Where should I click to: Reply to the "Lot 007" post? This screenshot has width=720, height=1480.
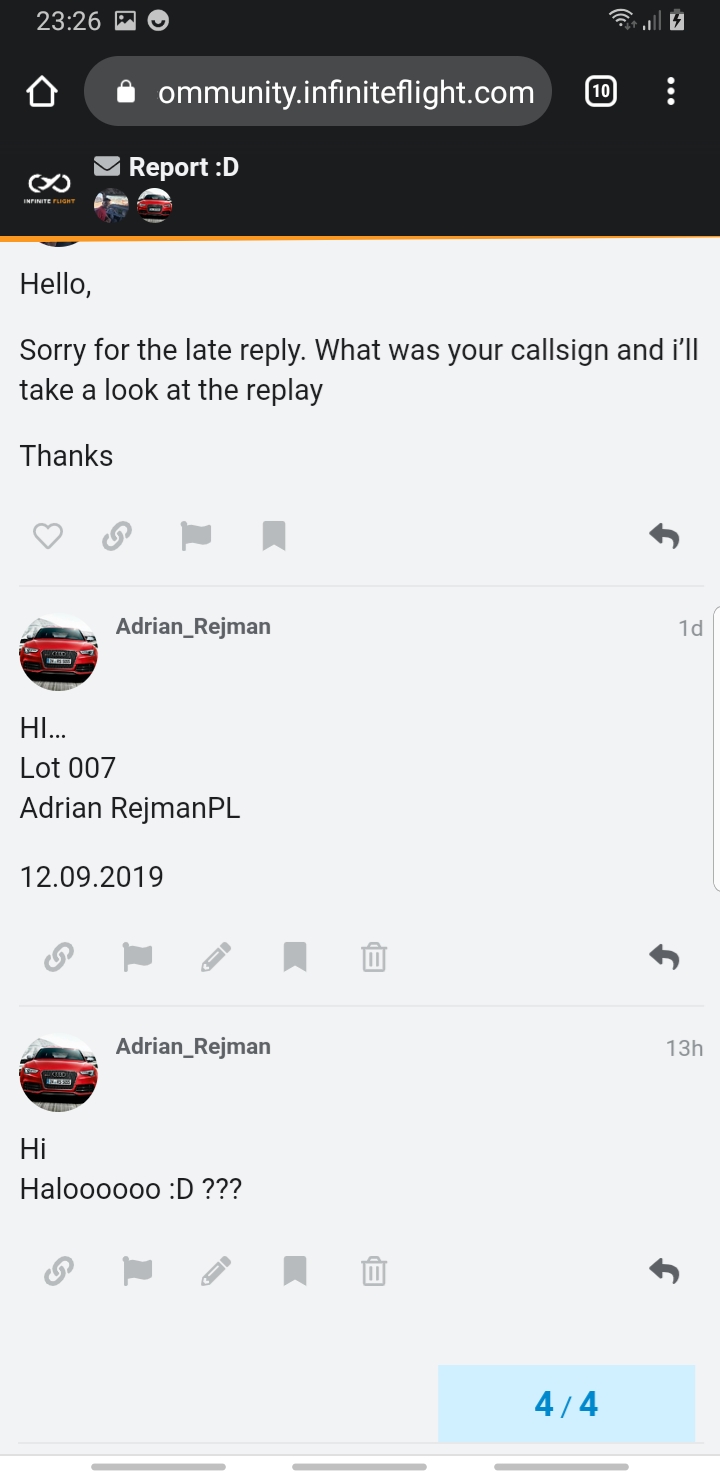tap(664, 958)
